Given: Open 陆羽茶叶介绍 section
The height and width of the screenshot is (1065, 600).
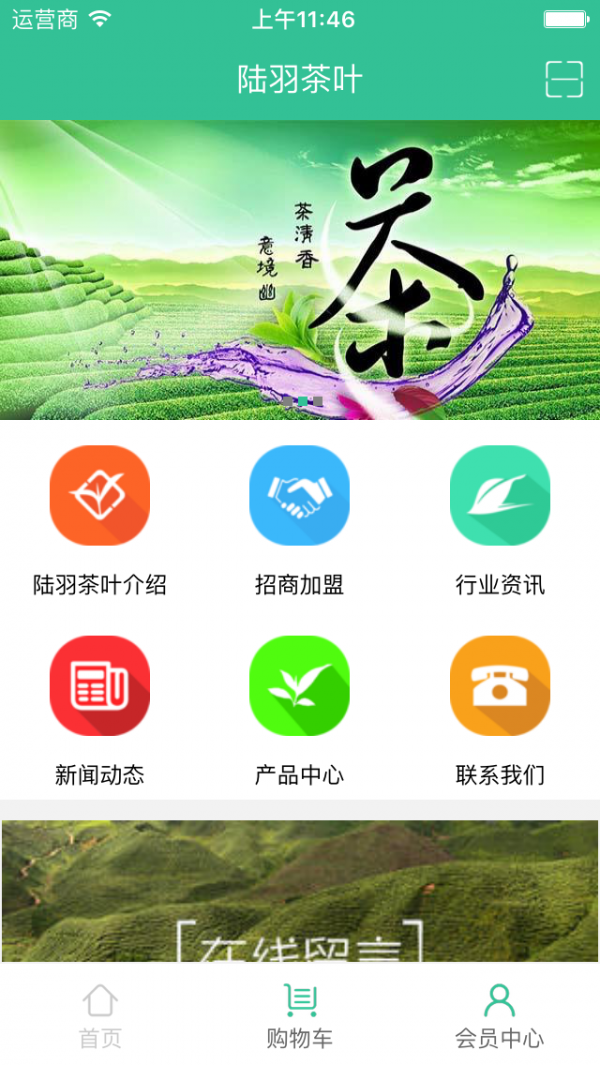Looking at the screenshot, I should click(100, 496).
